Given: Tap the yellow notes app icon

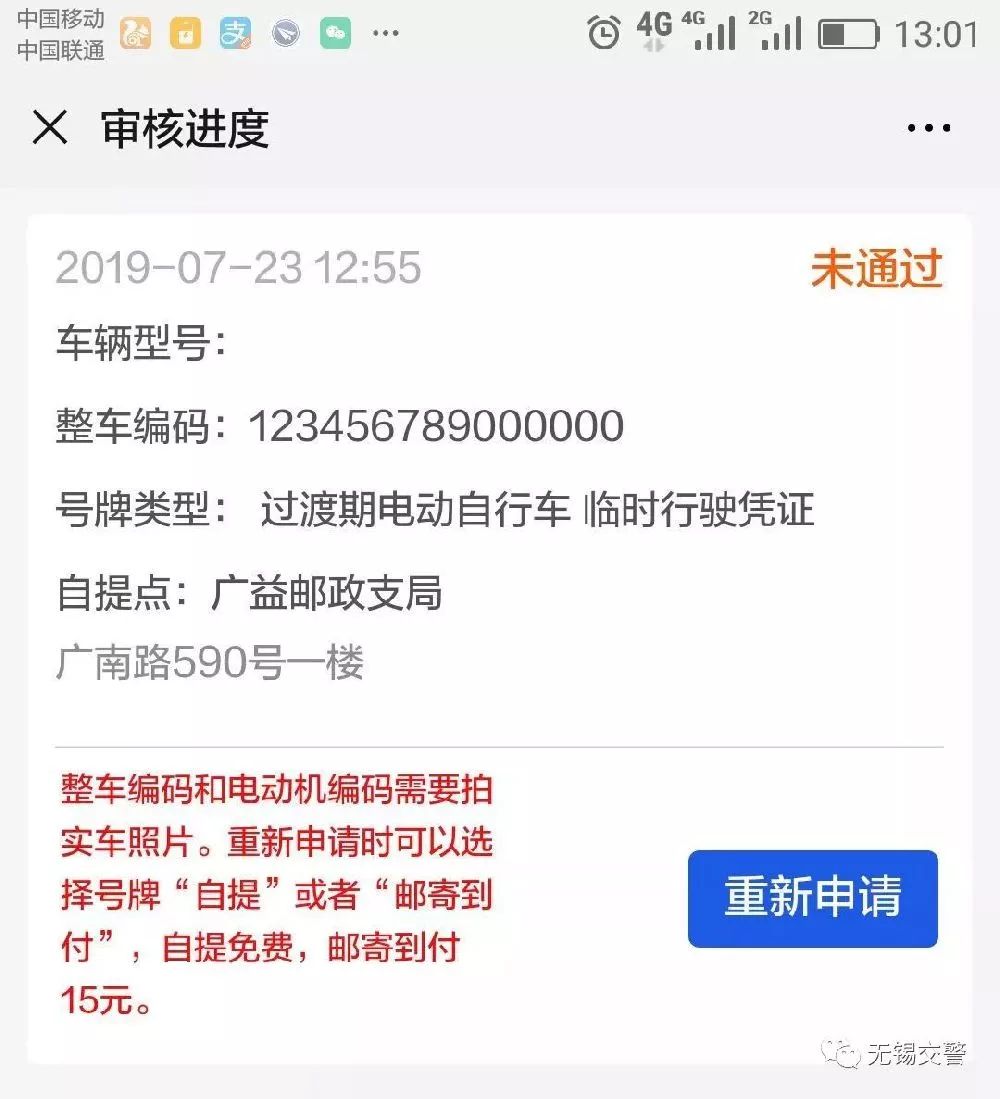Looking at the screenshot, I should (x=187, y=33).
